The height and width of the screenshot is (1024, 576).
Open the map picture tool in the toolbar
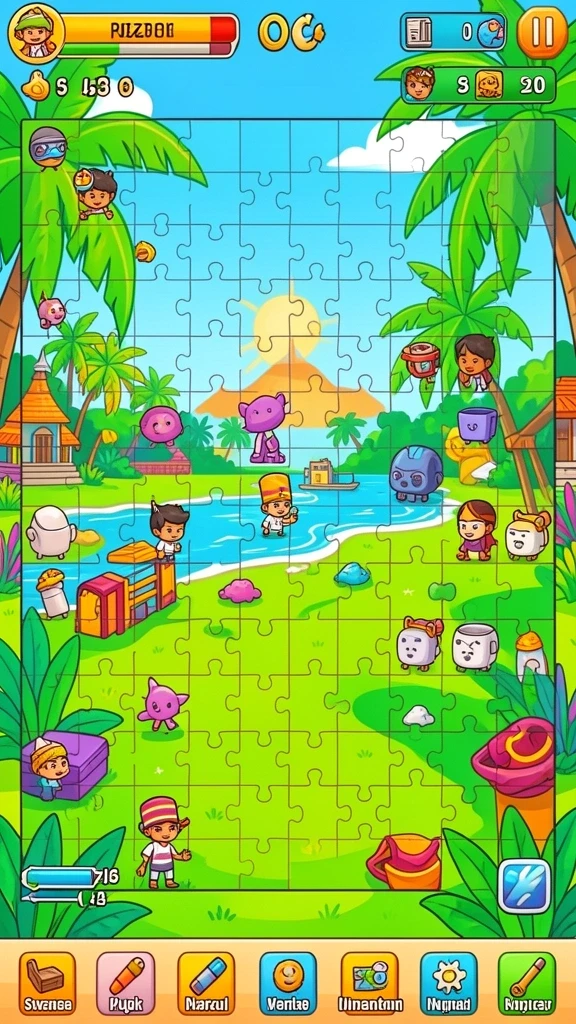click(370, 983)
